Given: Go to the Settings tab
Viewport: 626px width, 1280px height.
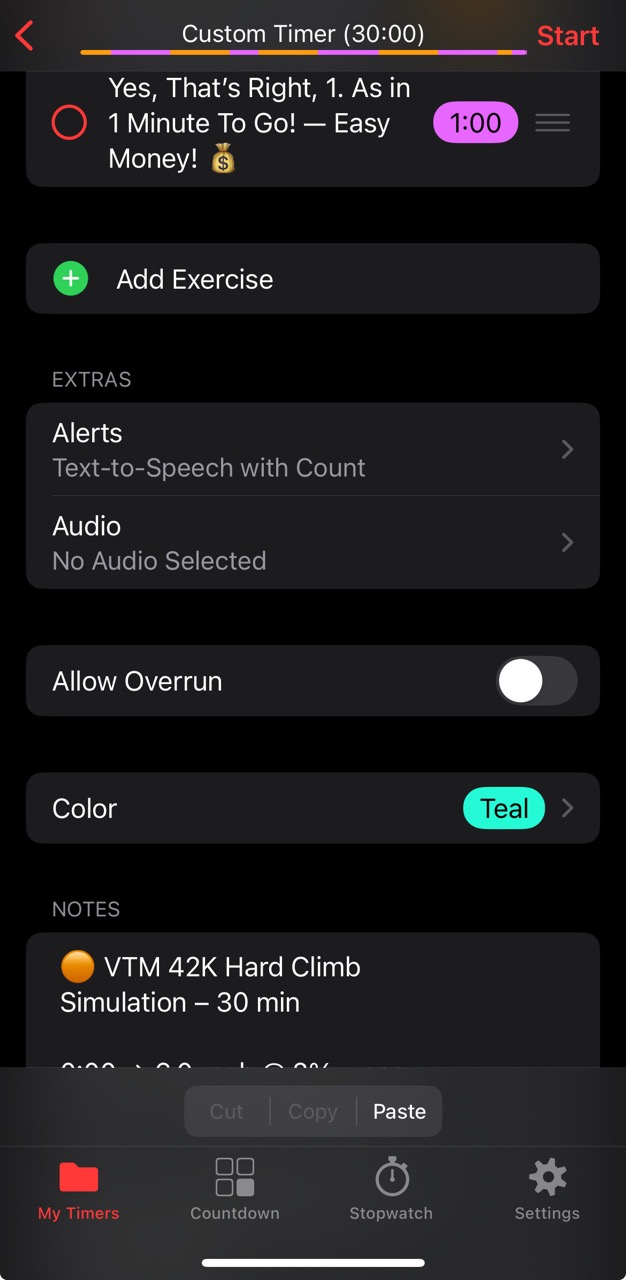Looking at the screenshot, I should coord(547,1189).
